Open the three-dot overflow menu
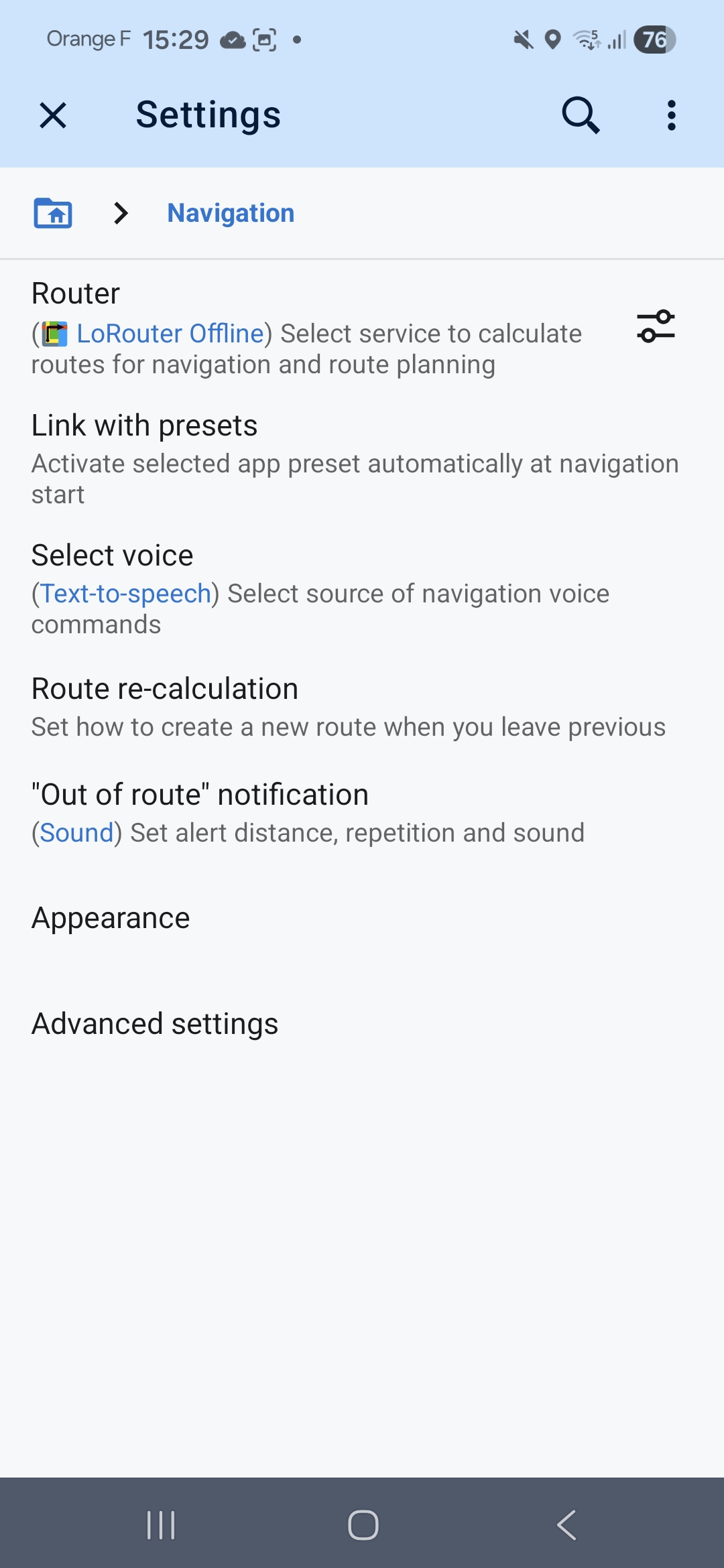 tap(671, 115)
